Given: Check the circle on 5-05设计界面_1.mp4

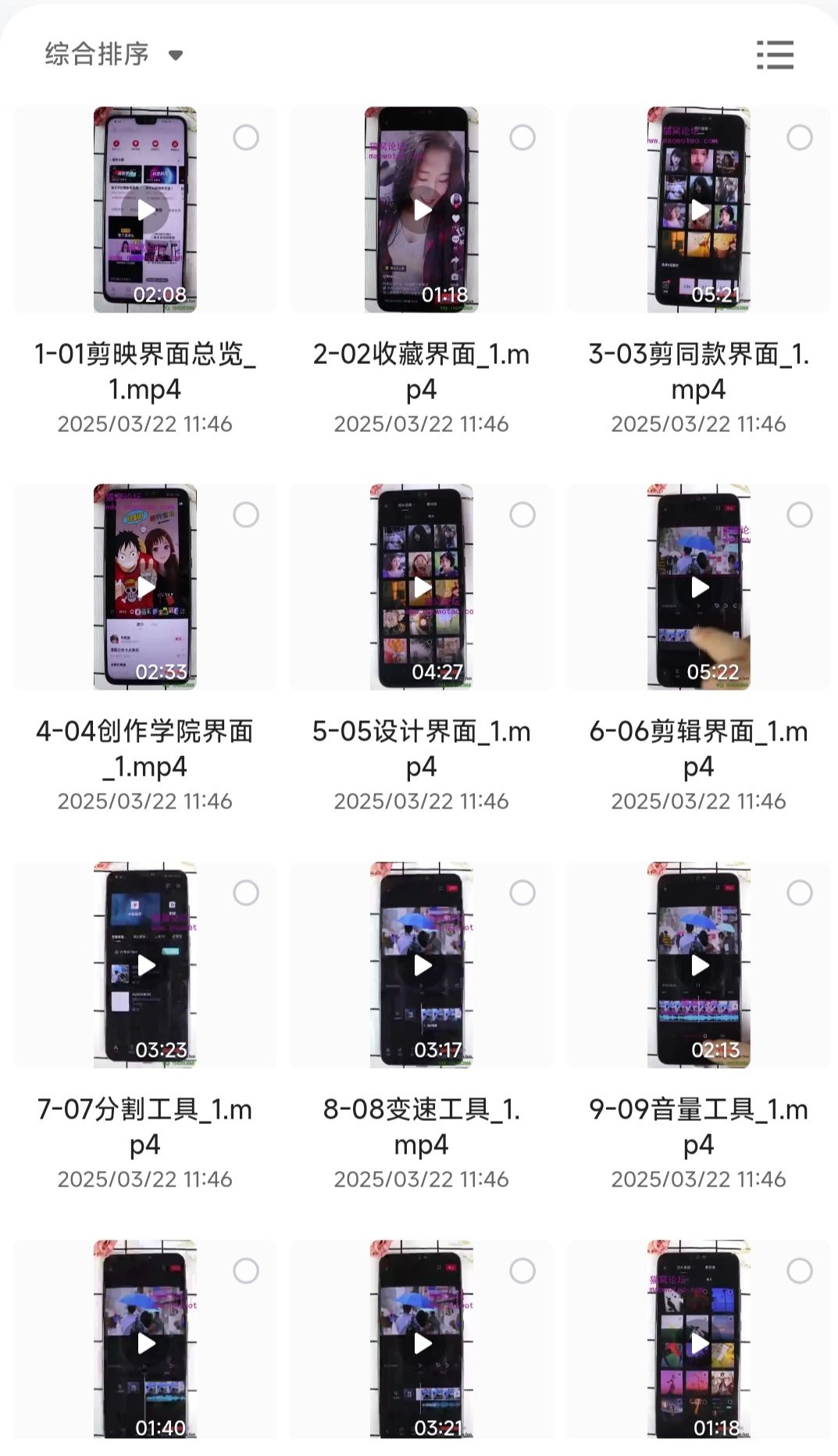Looking at the screenshot, I should [522, 515].
